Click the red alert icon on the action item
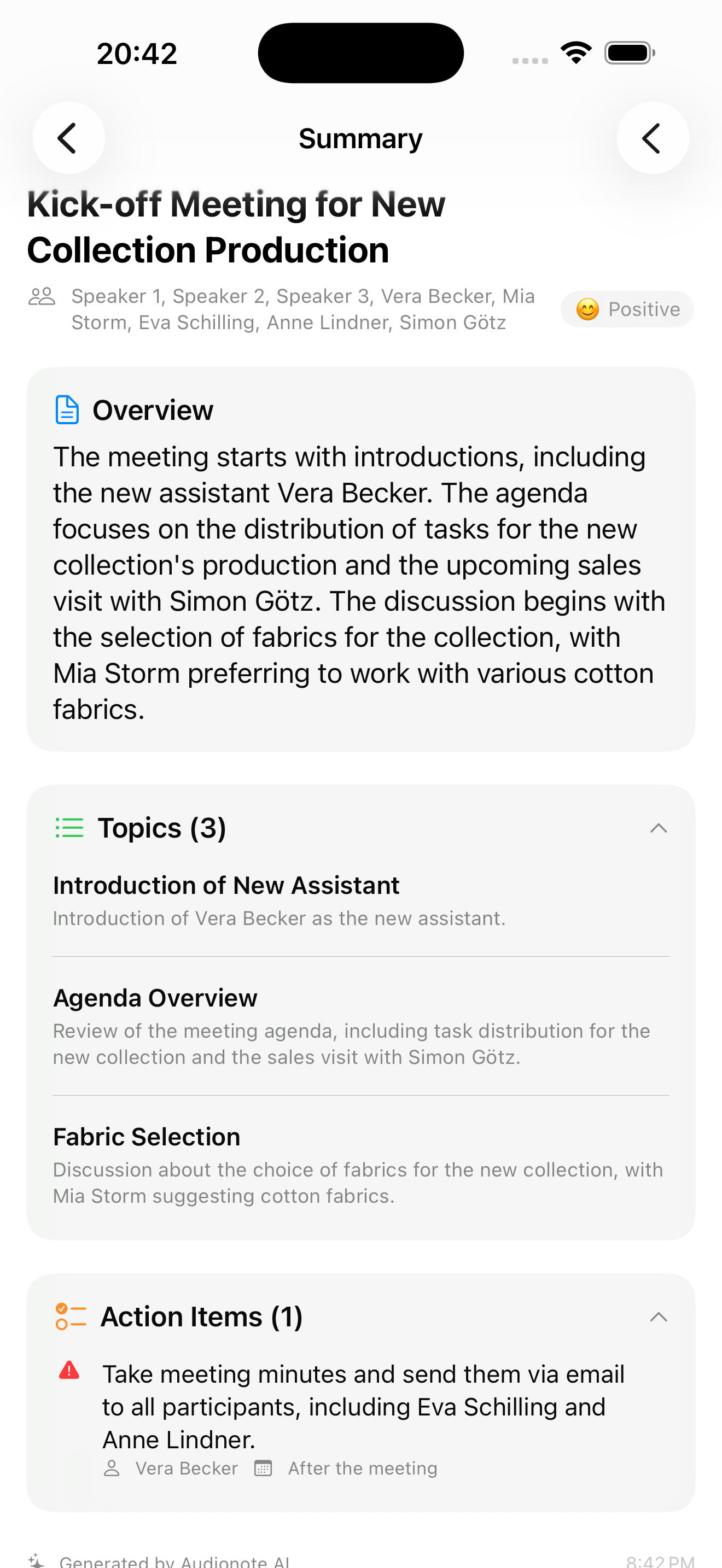This screenshot has width=722, height=1568. coord(69,1374)
